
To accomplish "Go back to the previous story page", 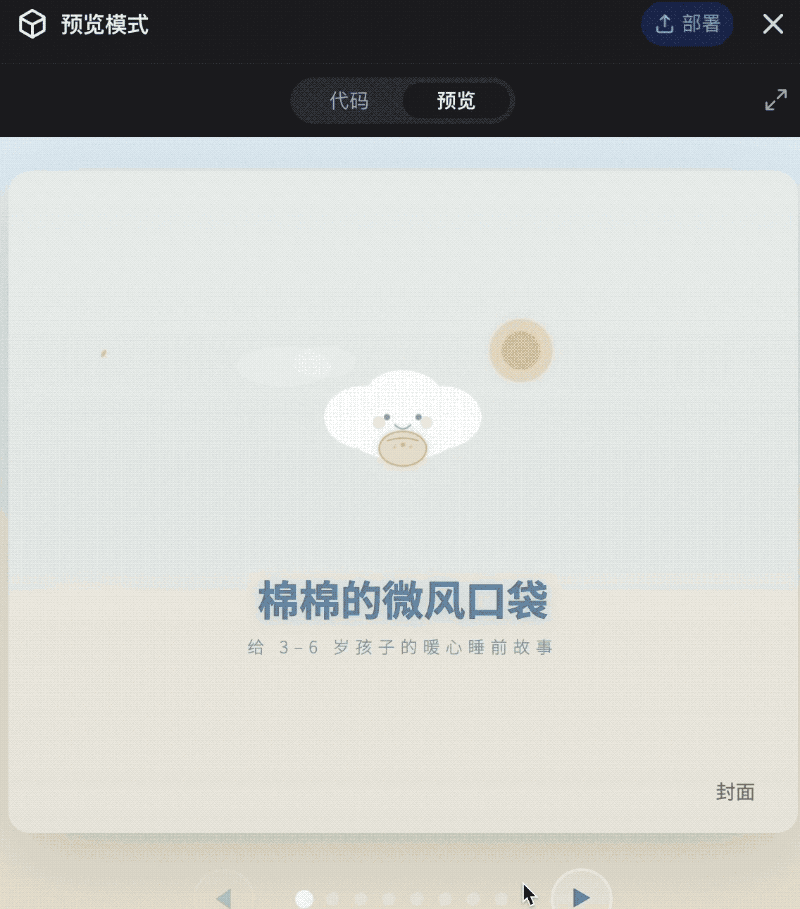I will coord(223,896).
